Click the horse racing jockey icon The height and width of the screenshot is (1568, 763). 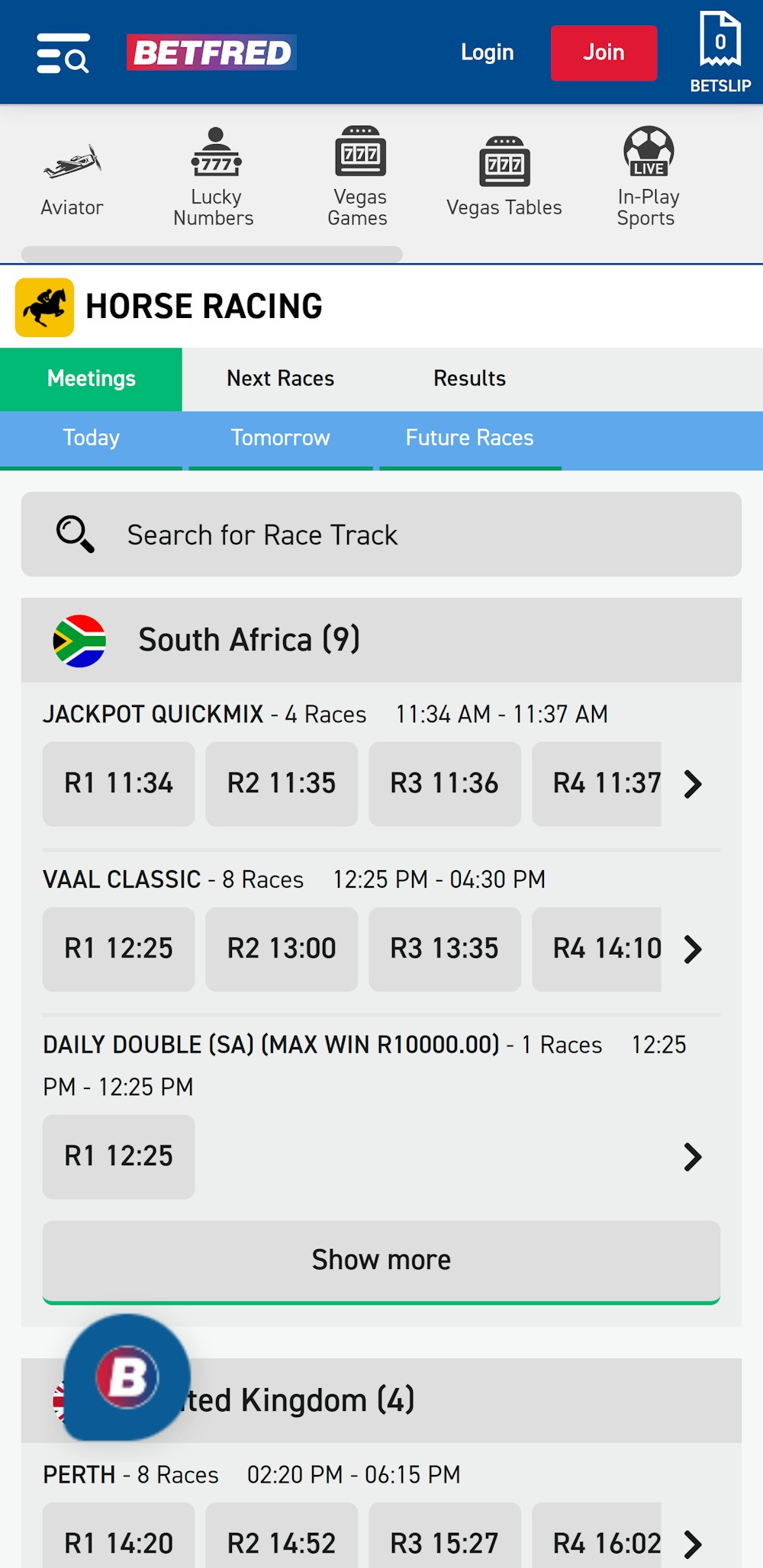click(46, 305)
